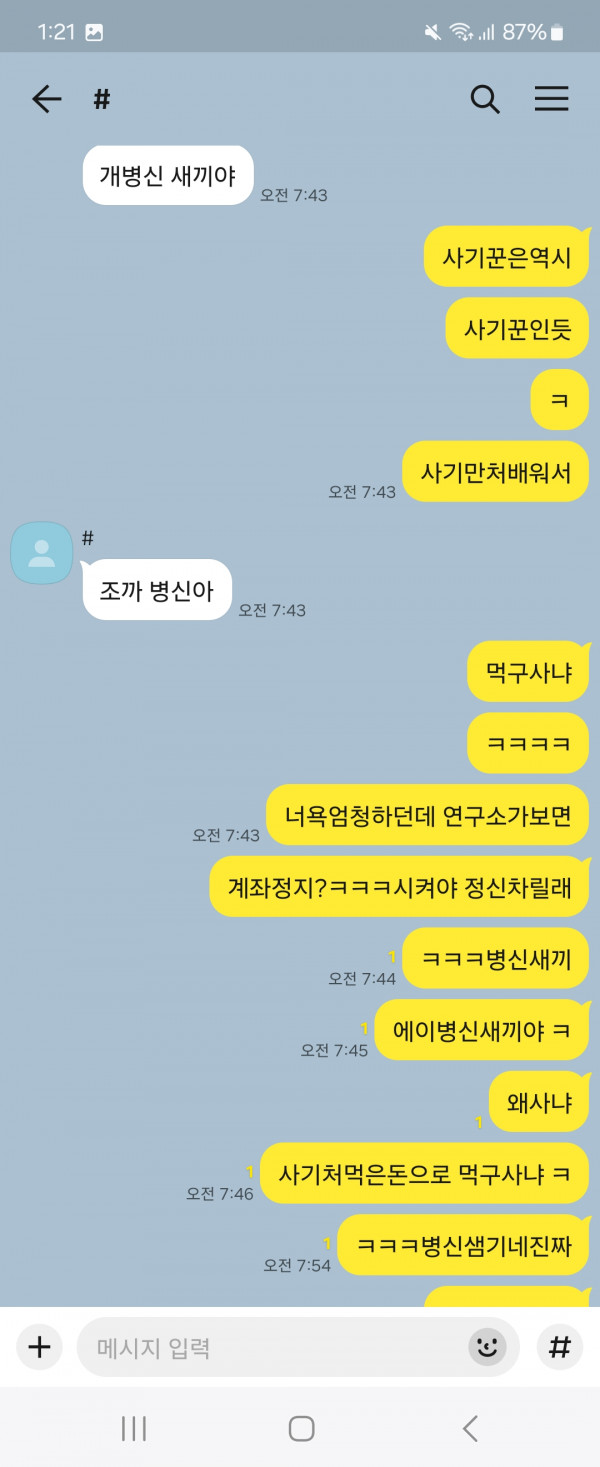Open the sender's profile avatar

click(x=41, y=553)
